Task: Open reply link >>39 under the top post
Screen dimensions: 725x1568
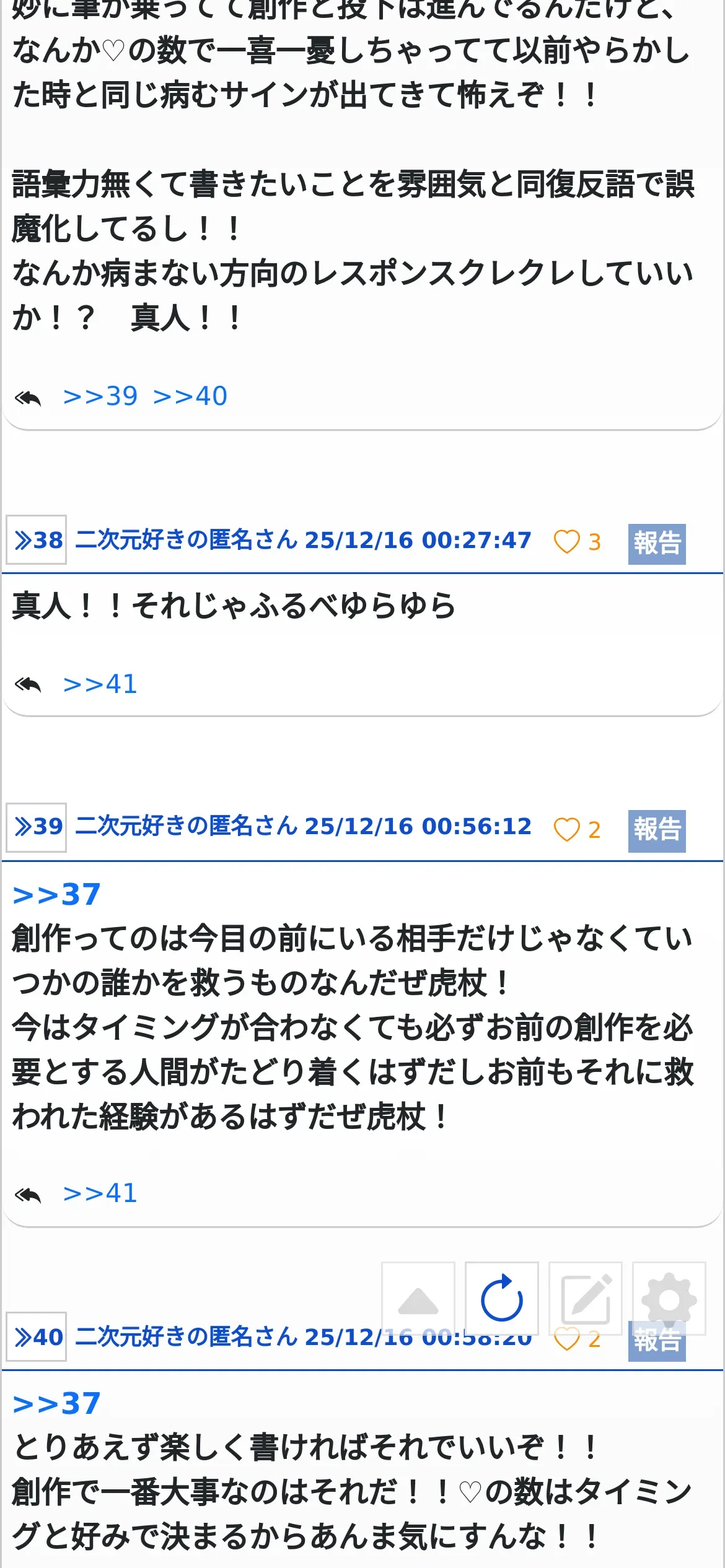Action: tap(100, 396)
